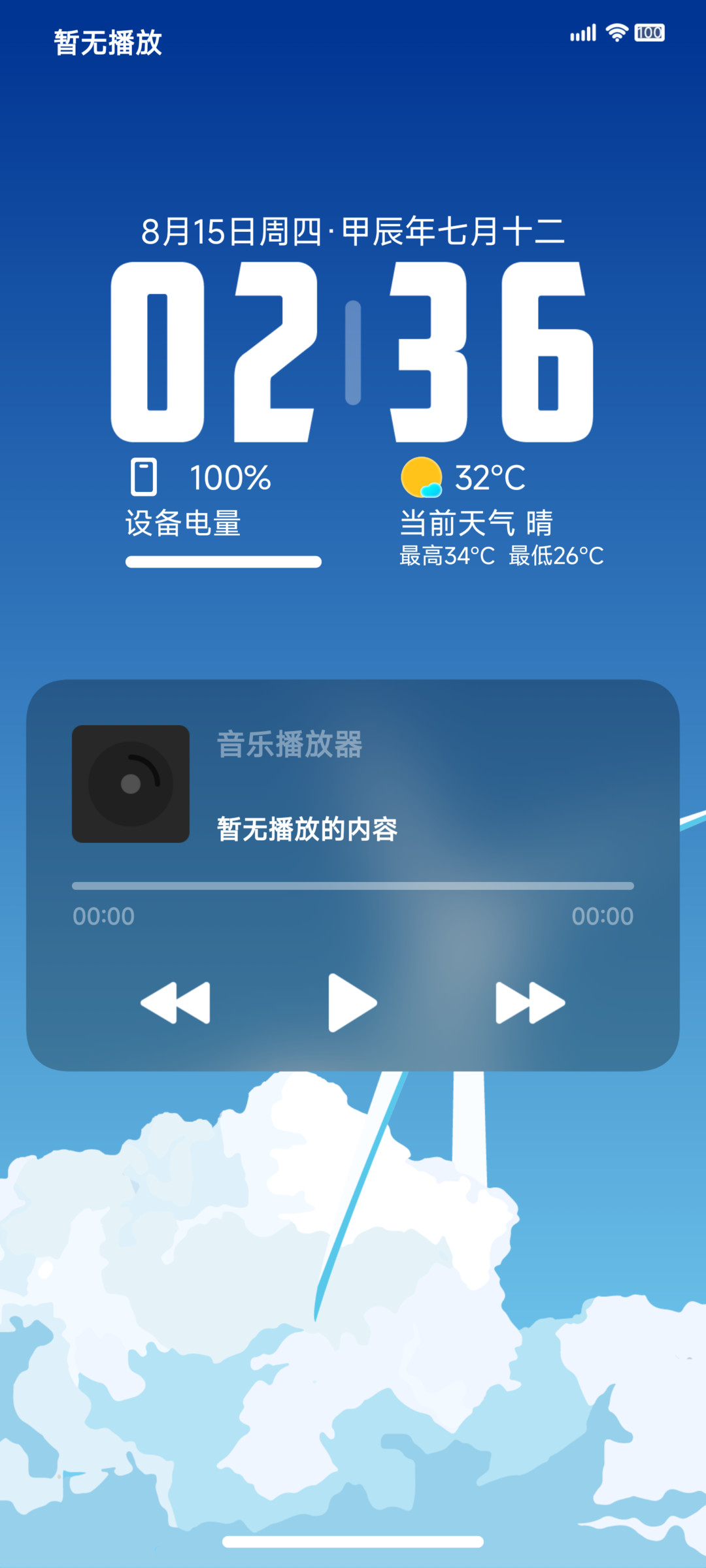Open the album art thumbnail
Image resolution: width=706 pixels, height=1568 pixels.
[x=131, y=784]
